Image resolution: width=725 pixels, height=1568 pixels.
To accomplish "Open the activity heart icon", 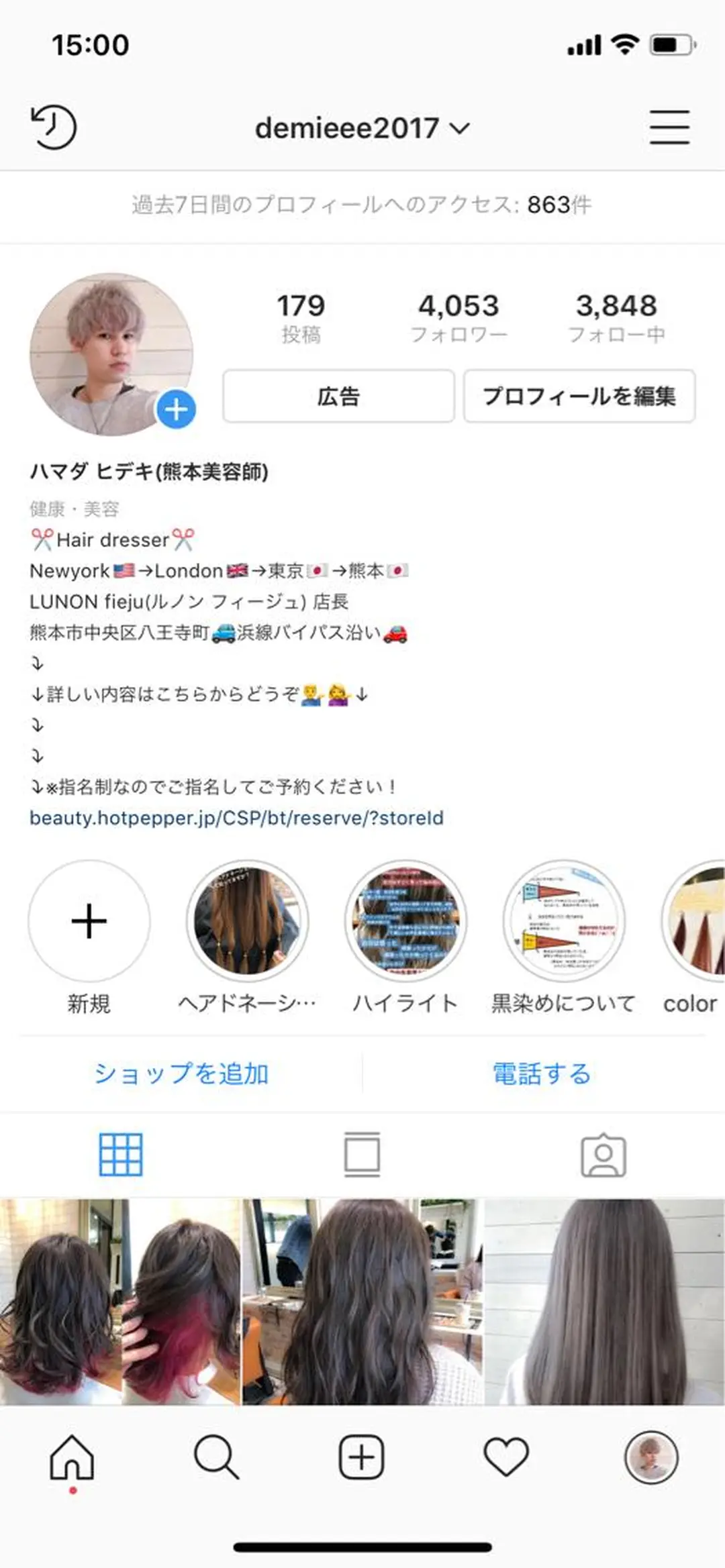I will point(507,1456).
